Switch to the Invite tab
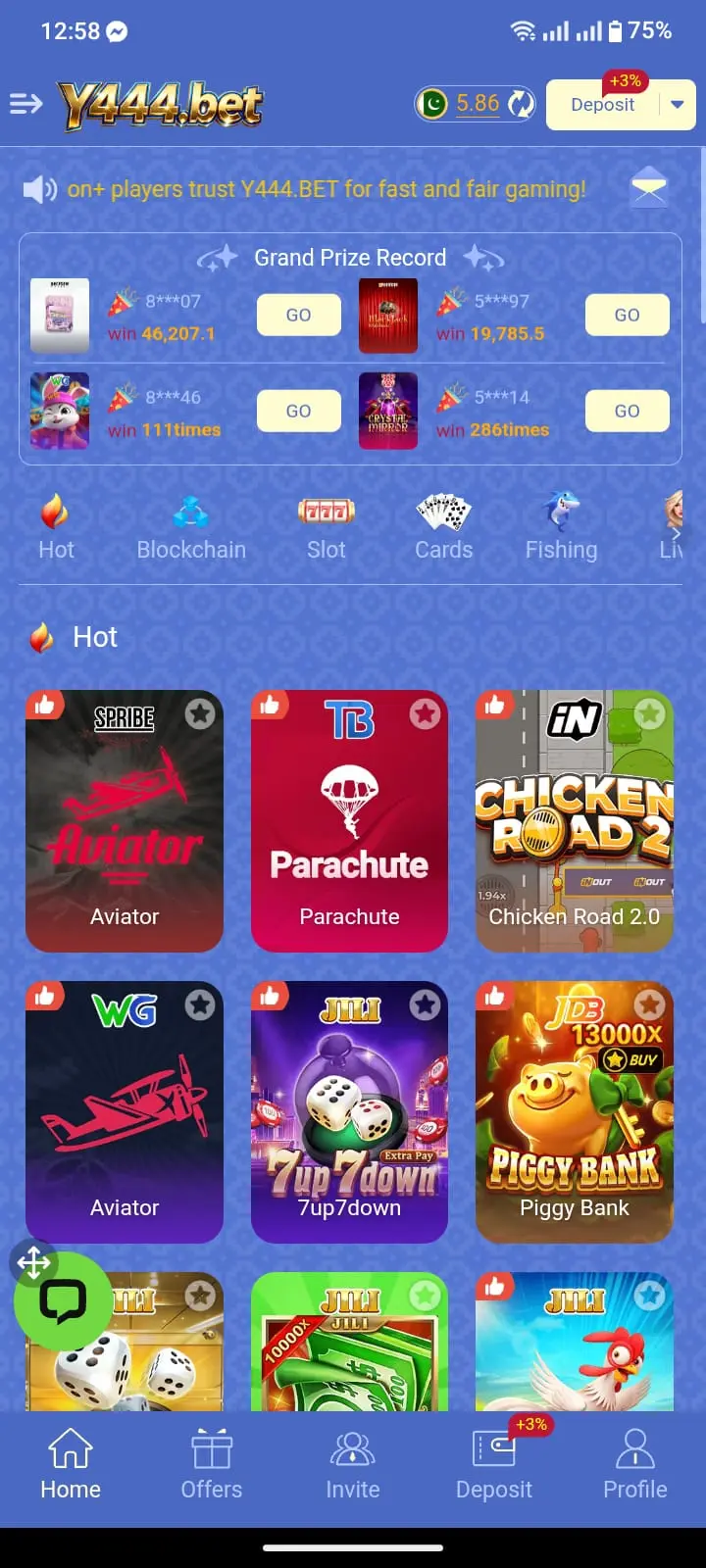The height and width of the screenshot is (1568, 706). pos(352,1464)
